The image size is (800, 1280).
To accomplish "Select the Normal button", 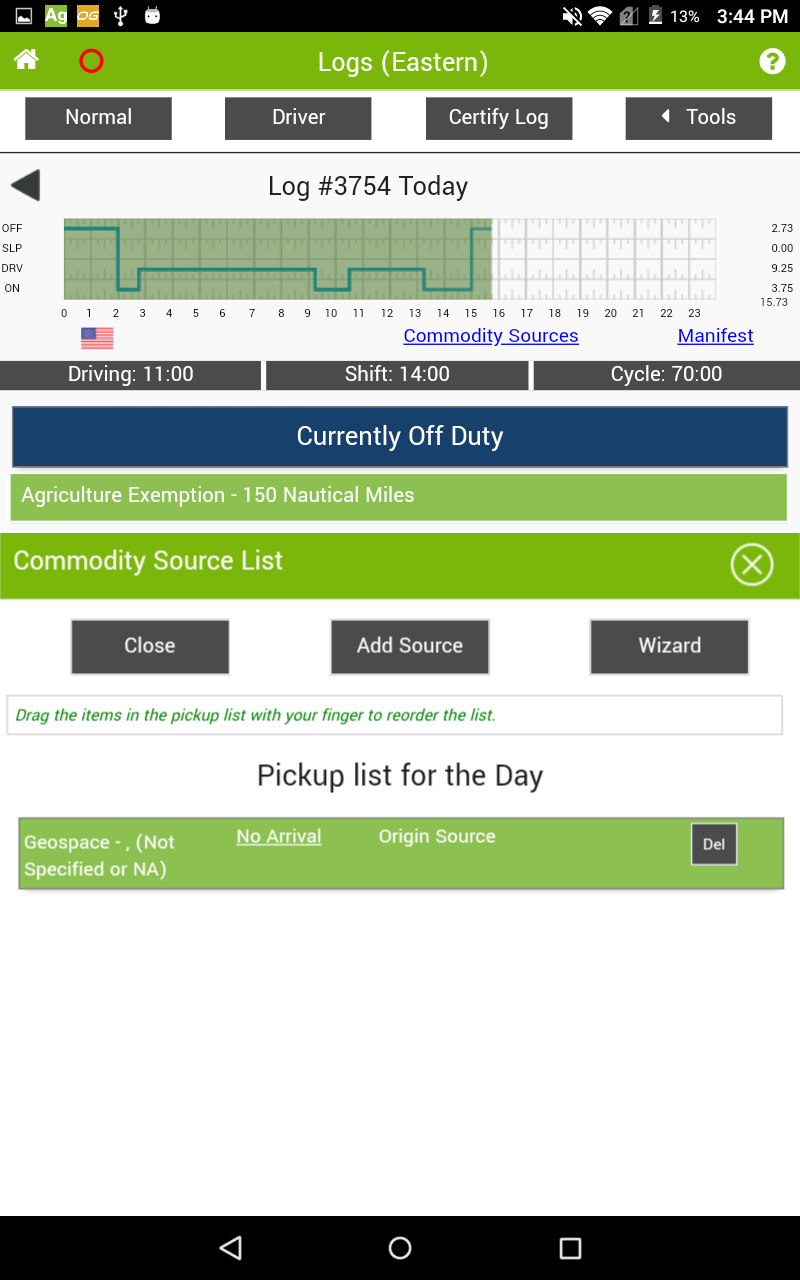I will [x=98, y=118].
